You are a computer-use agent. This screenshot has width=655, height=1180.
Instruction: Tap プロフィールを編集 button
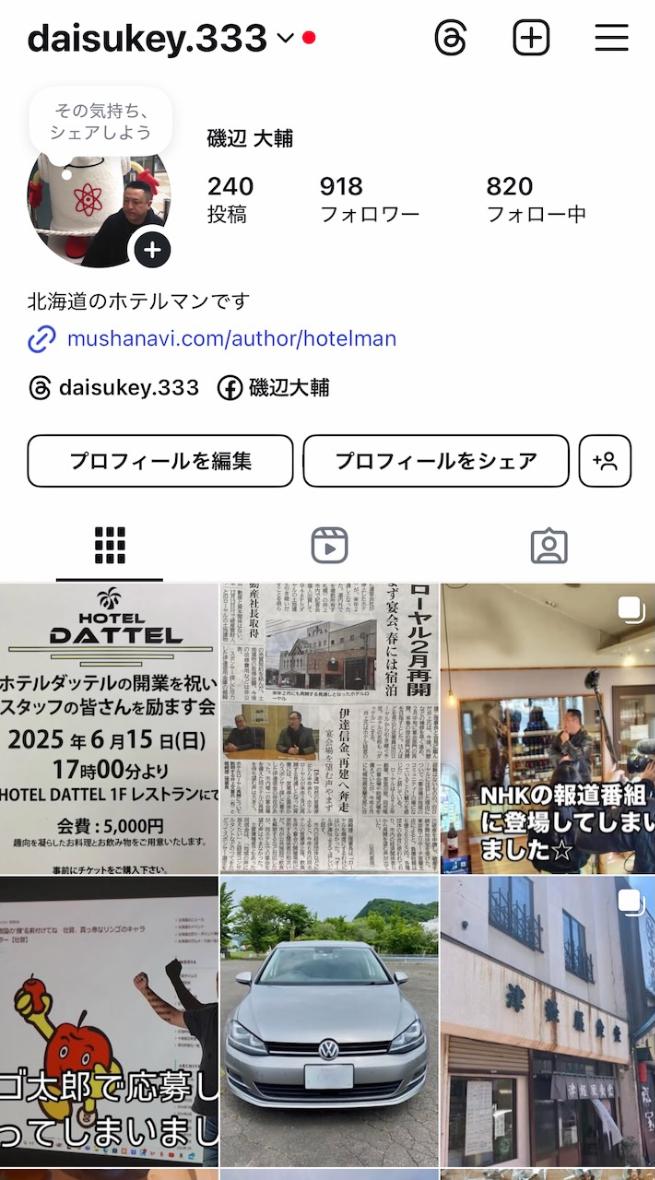[160, 461]
